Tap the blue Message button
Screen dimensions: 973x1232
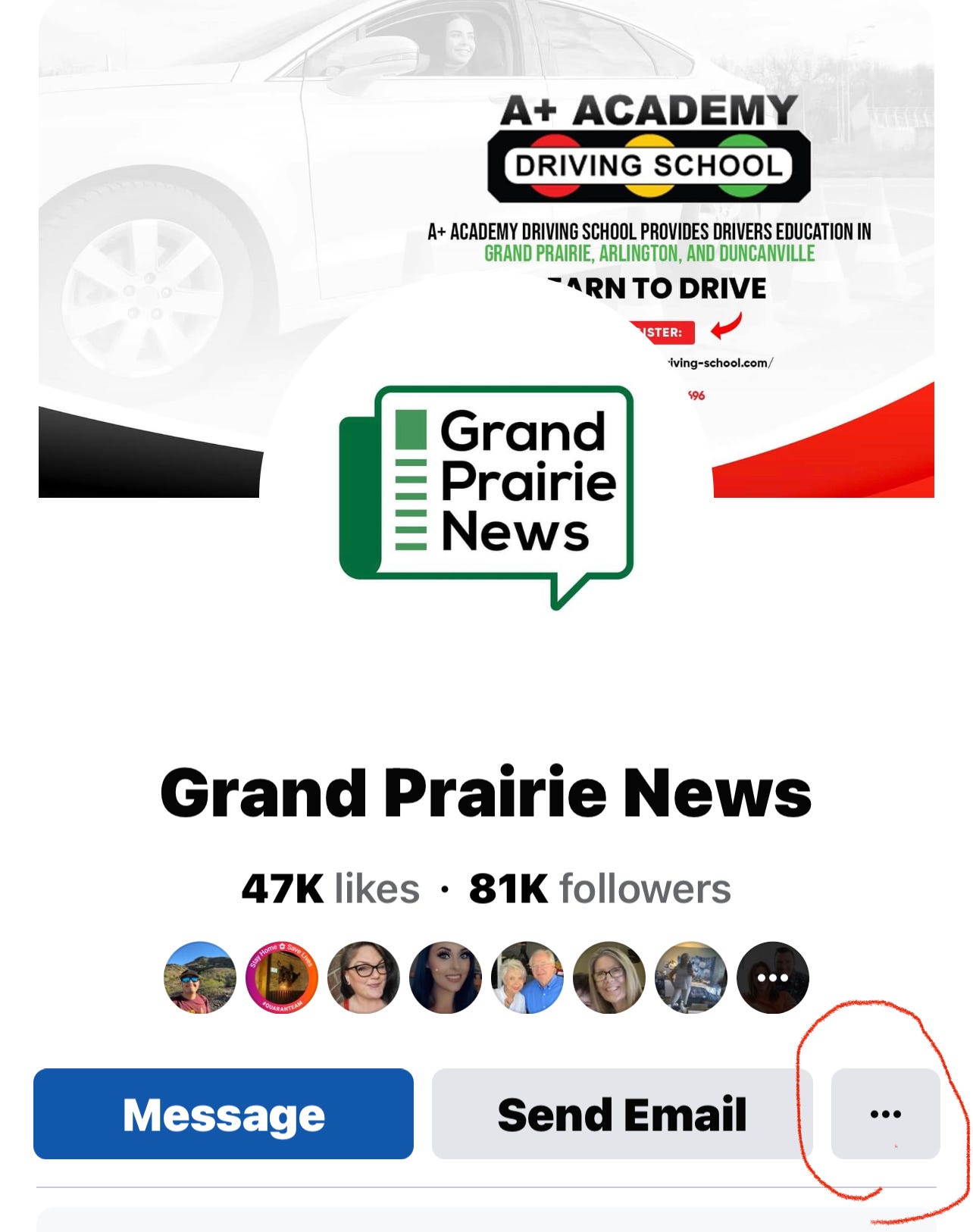tap(224, 1114)
